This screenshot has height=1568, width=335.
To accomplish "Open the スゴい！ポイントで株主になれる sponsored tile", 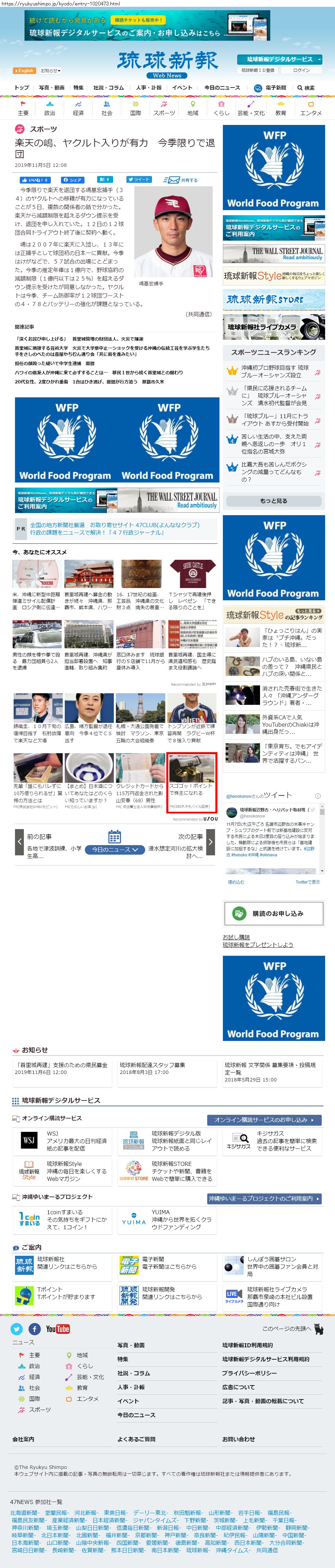I will [x=191, y=781].
